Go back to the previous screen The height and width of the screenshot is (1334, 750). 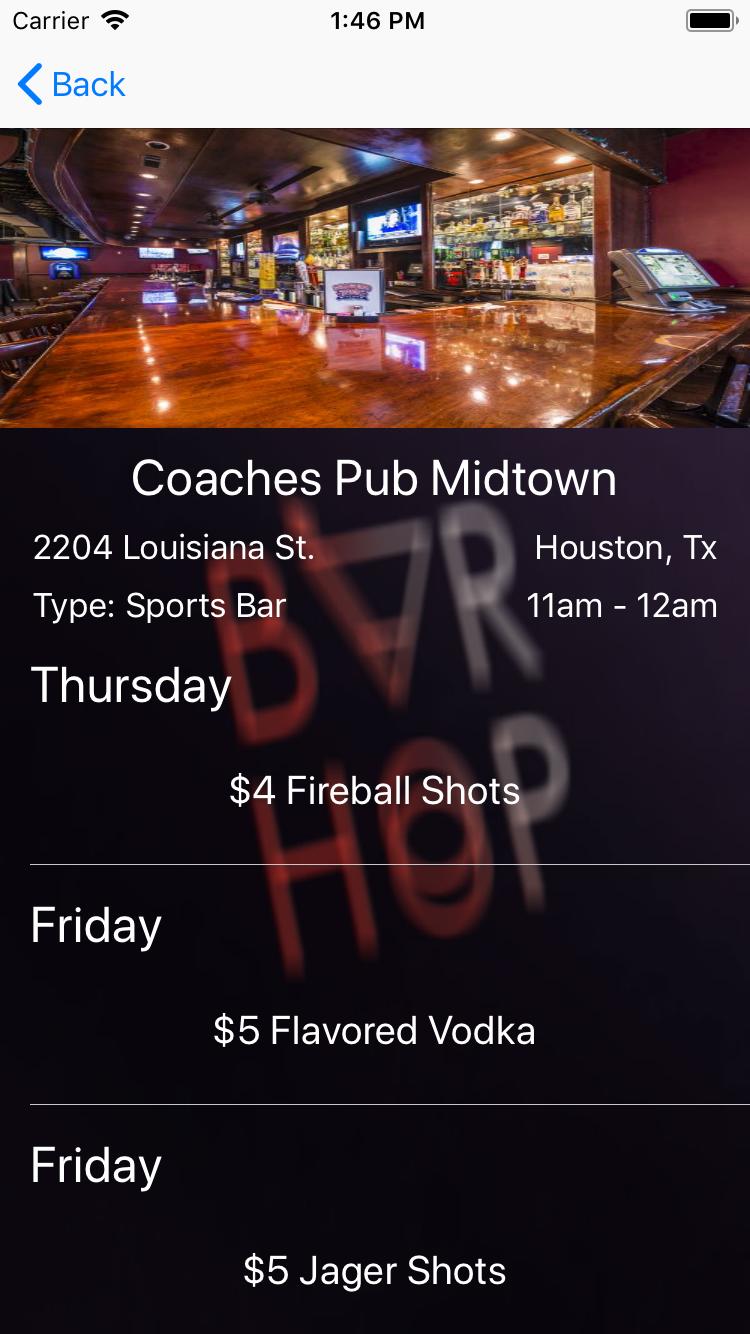72,85
